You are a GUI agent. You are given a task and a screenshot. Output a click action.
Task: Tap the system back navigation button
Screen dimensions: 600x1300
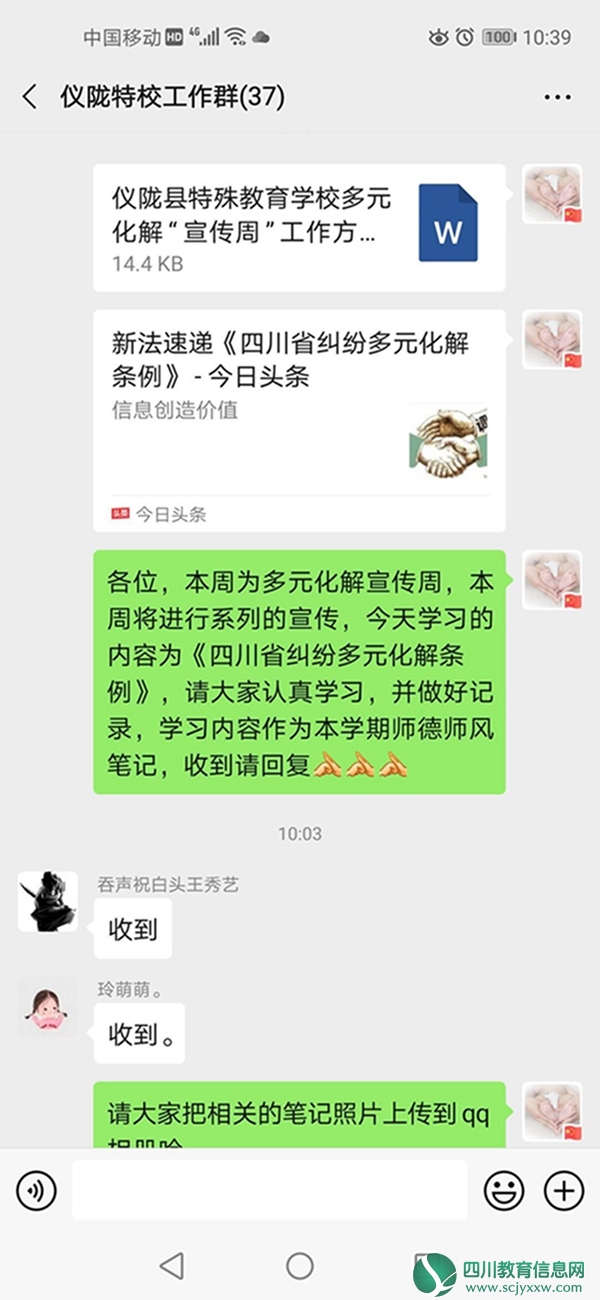[172, 1265]
